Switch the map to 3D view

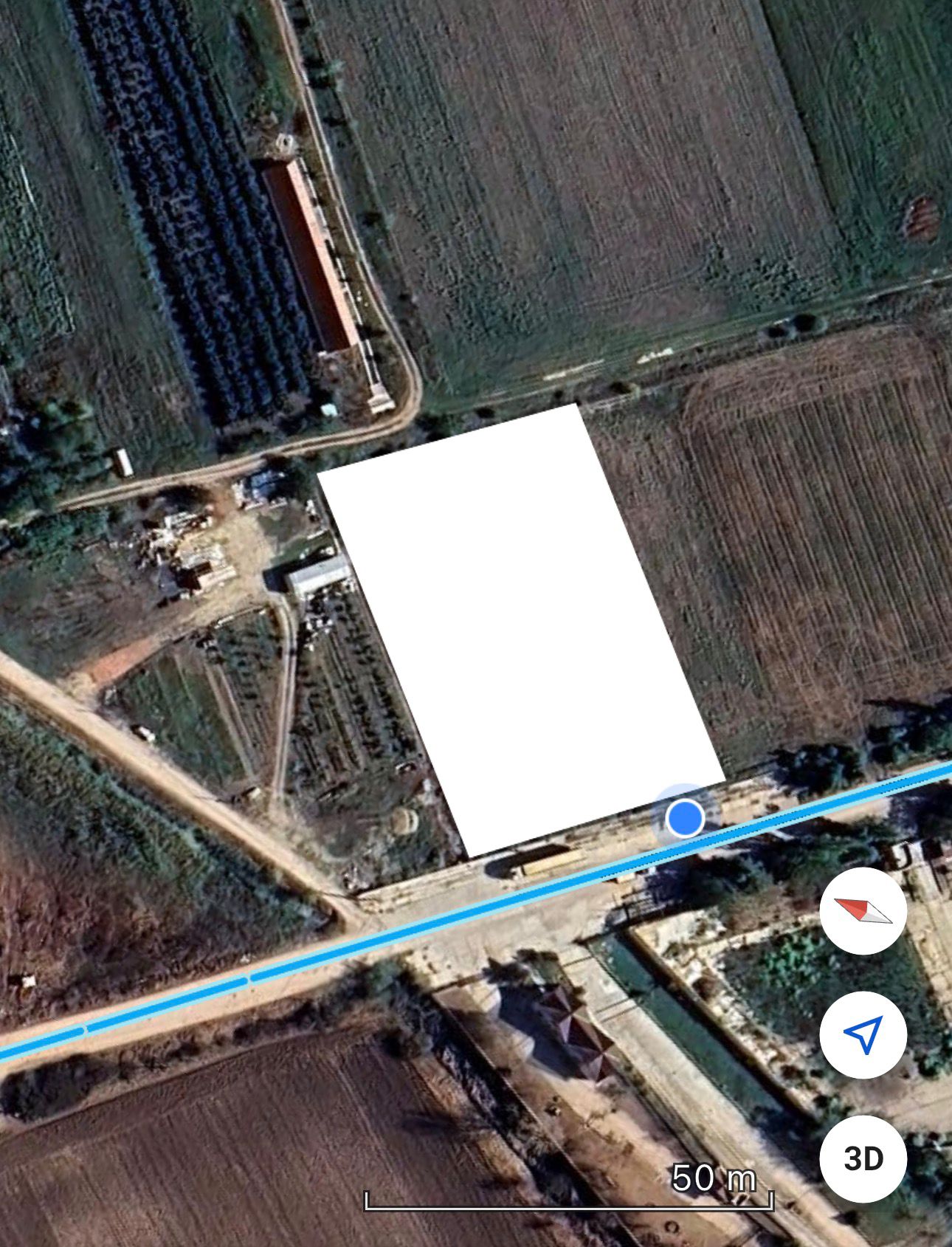click(x=863, y=1158)
